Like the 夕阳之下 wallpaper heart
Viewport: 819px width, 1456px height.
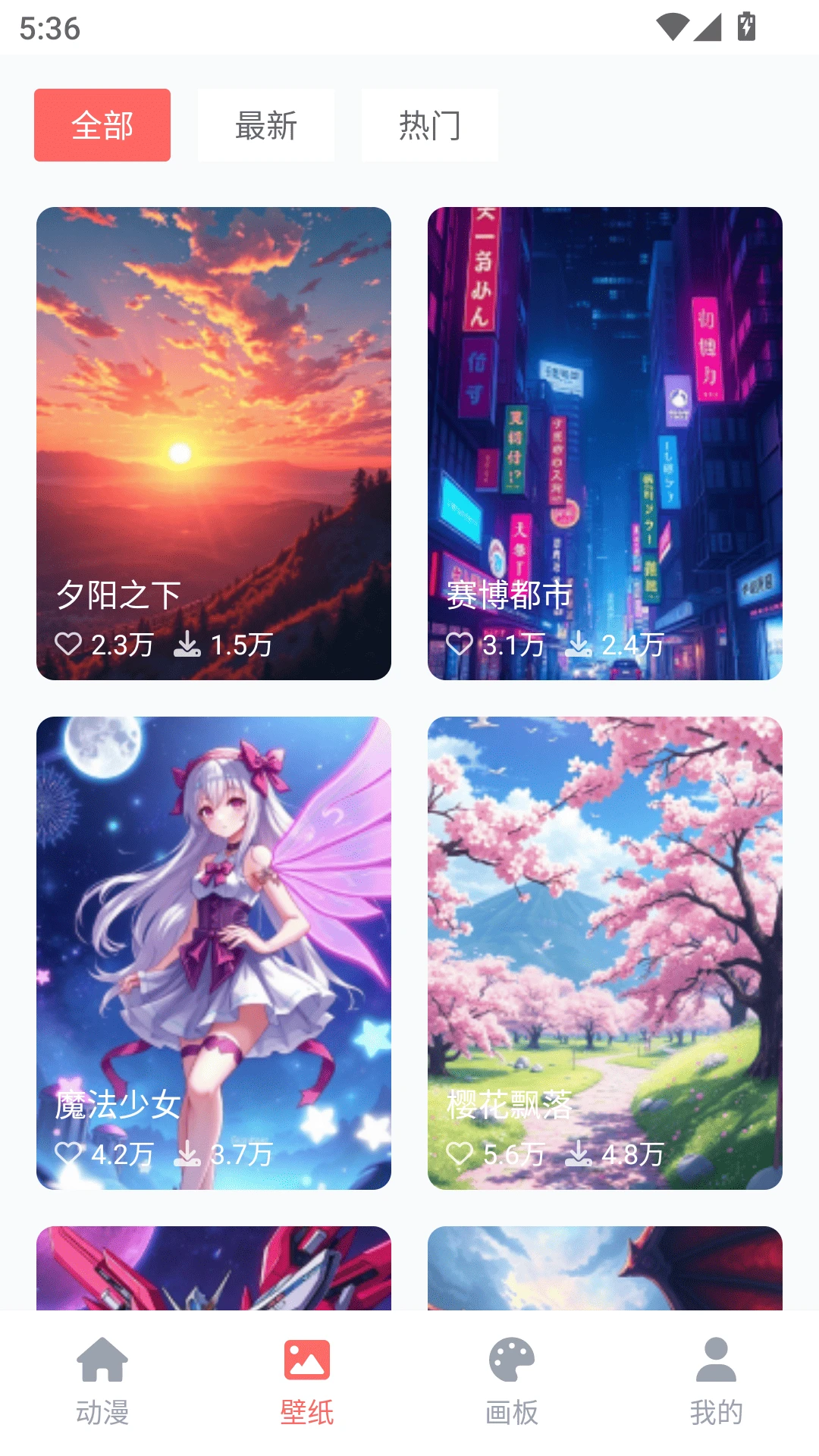click(x=69, y=644)
